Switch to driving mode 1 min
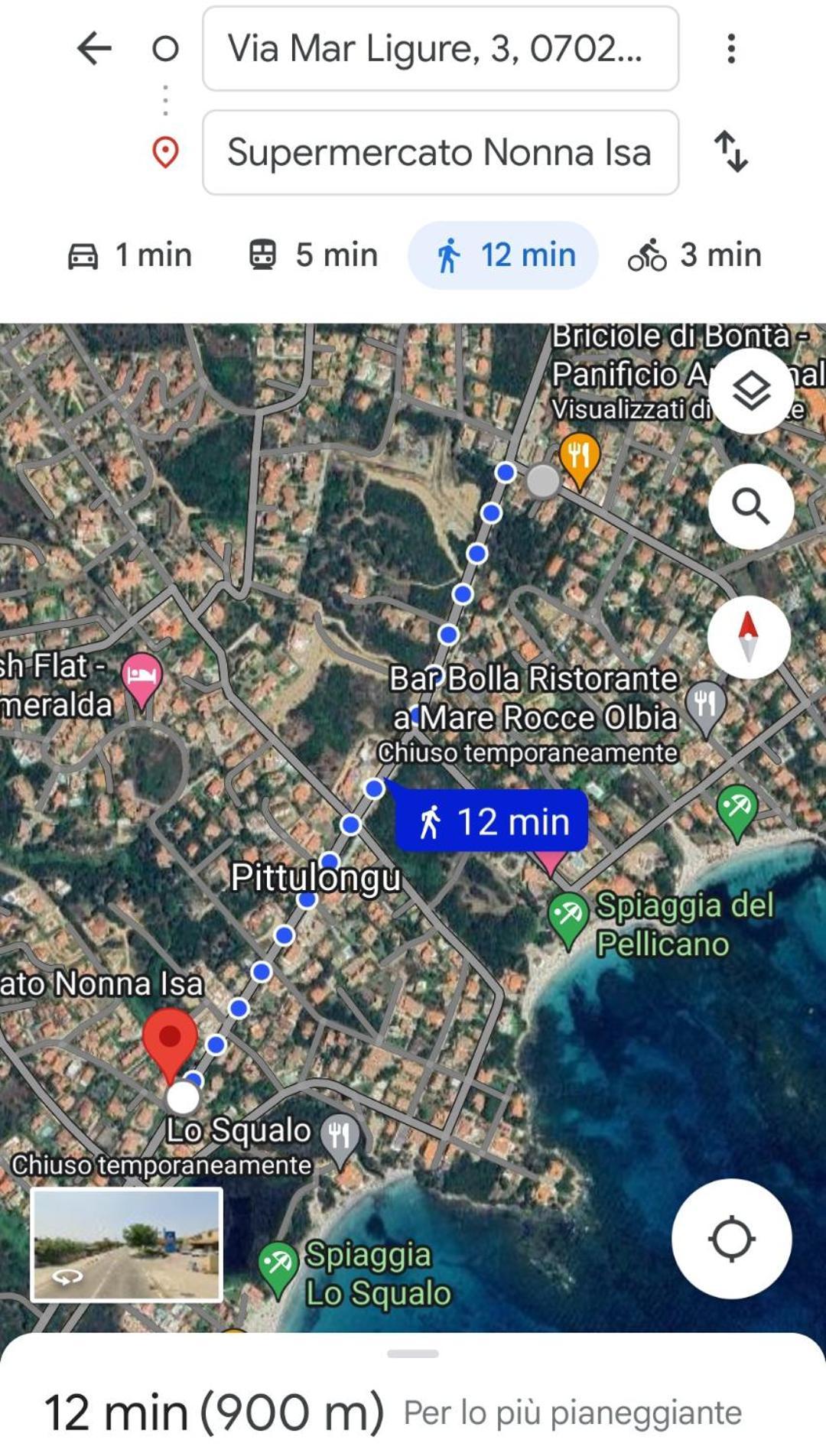The height and width of the screenshot is (1456, 826). (130, 255)
